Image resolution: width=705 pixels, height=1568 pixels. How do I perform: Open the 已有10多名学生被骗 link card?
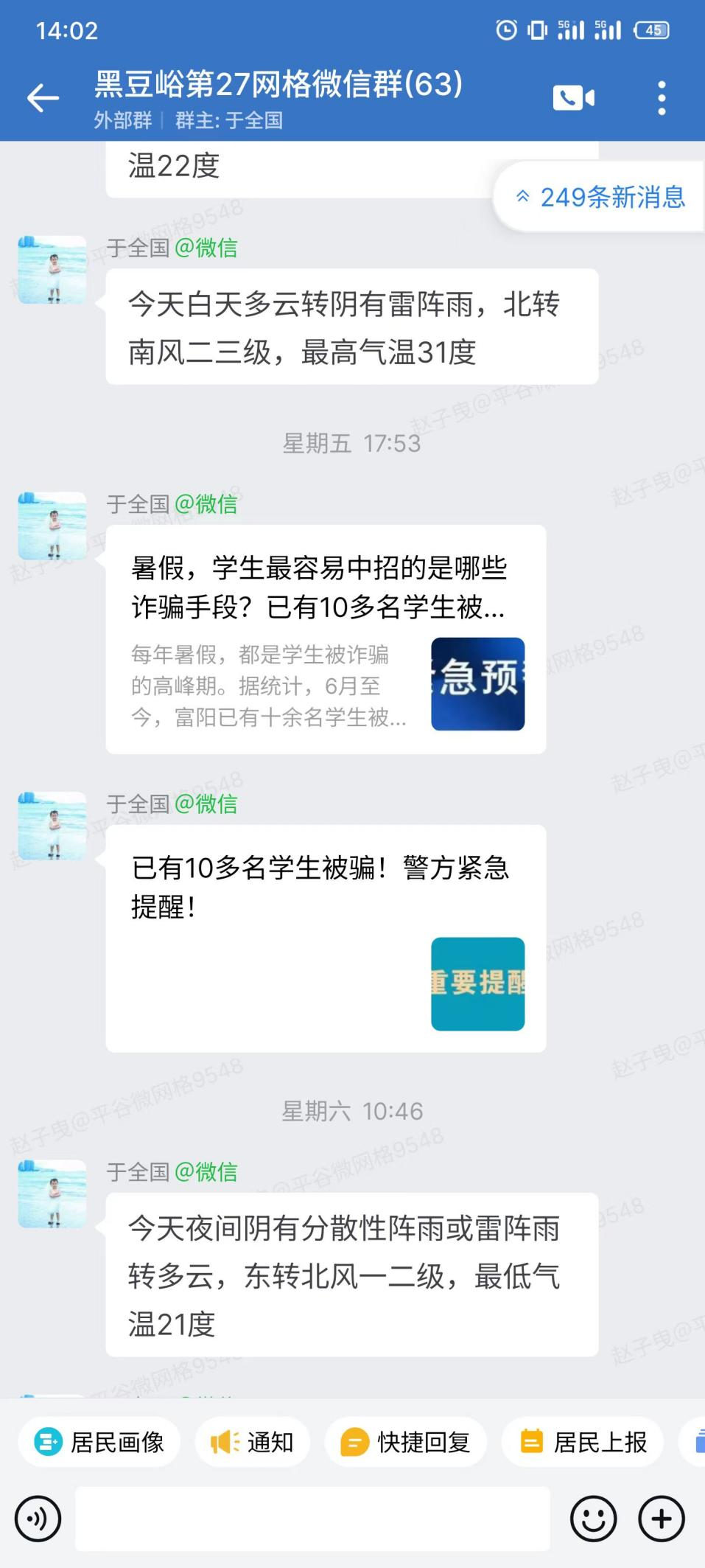(x=326, y=938)
